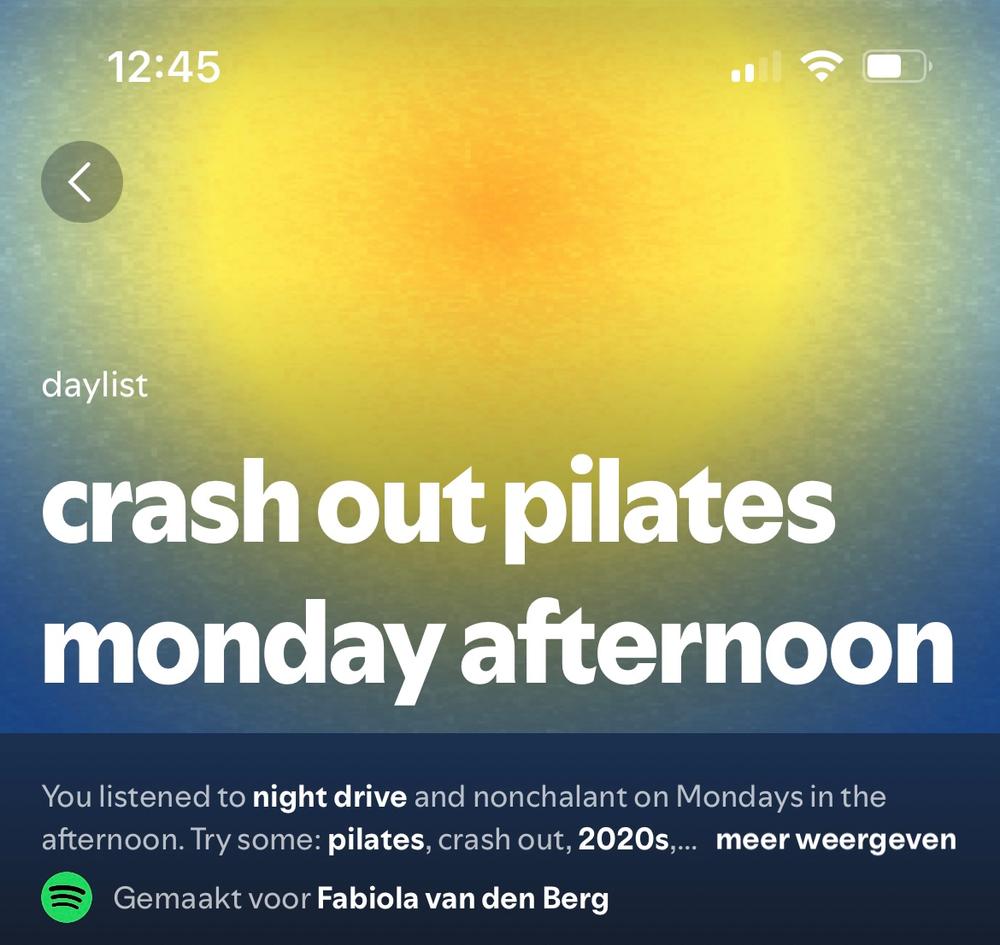Screen dimensions: 1000x945
Task: Go back using the arrow button
Action: pyautogui.click(x=82, y=182)
